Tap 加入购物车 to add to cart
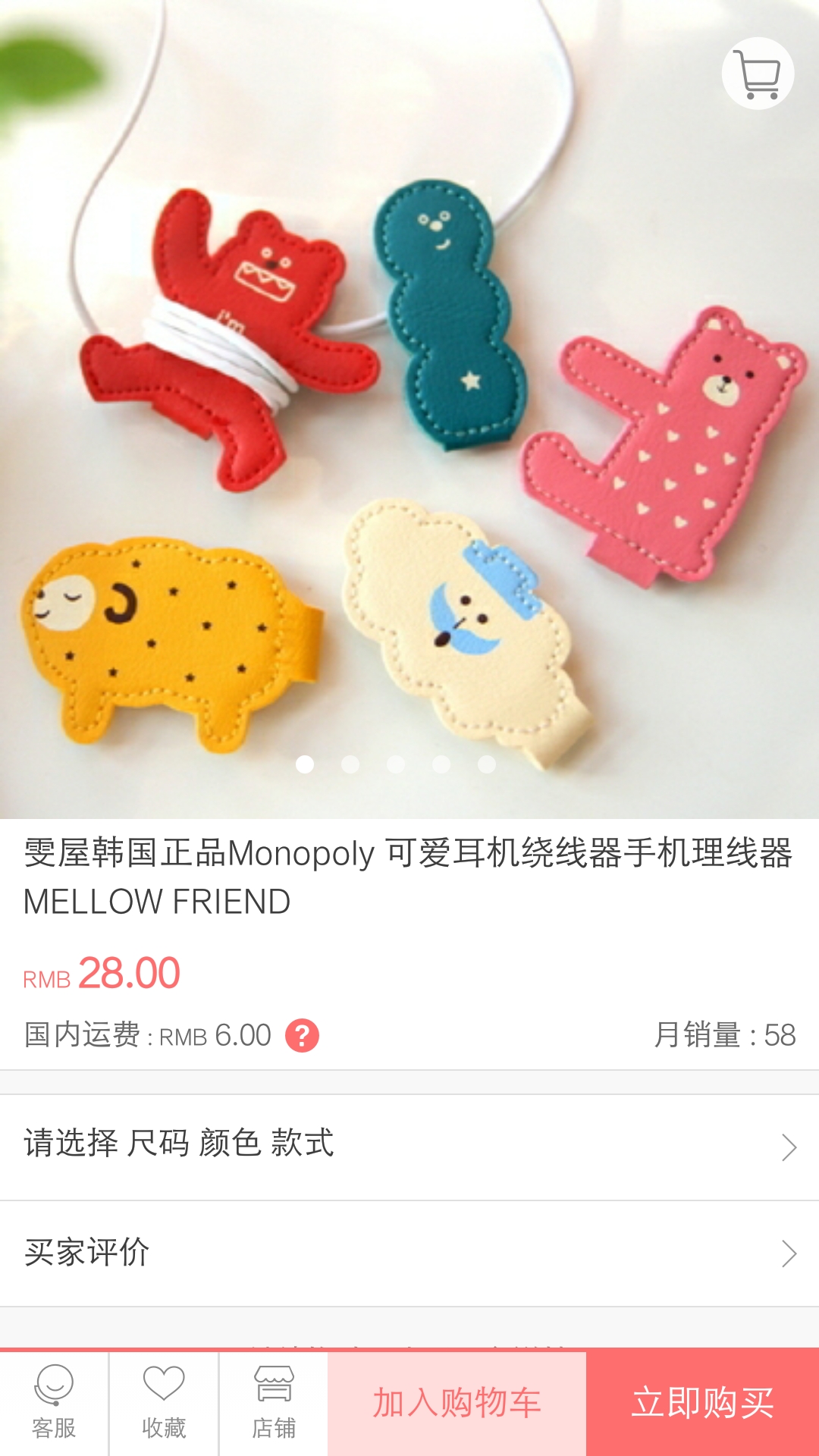This screenshot has width=819, height=1456. coord(457,1403)
